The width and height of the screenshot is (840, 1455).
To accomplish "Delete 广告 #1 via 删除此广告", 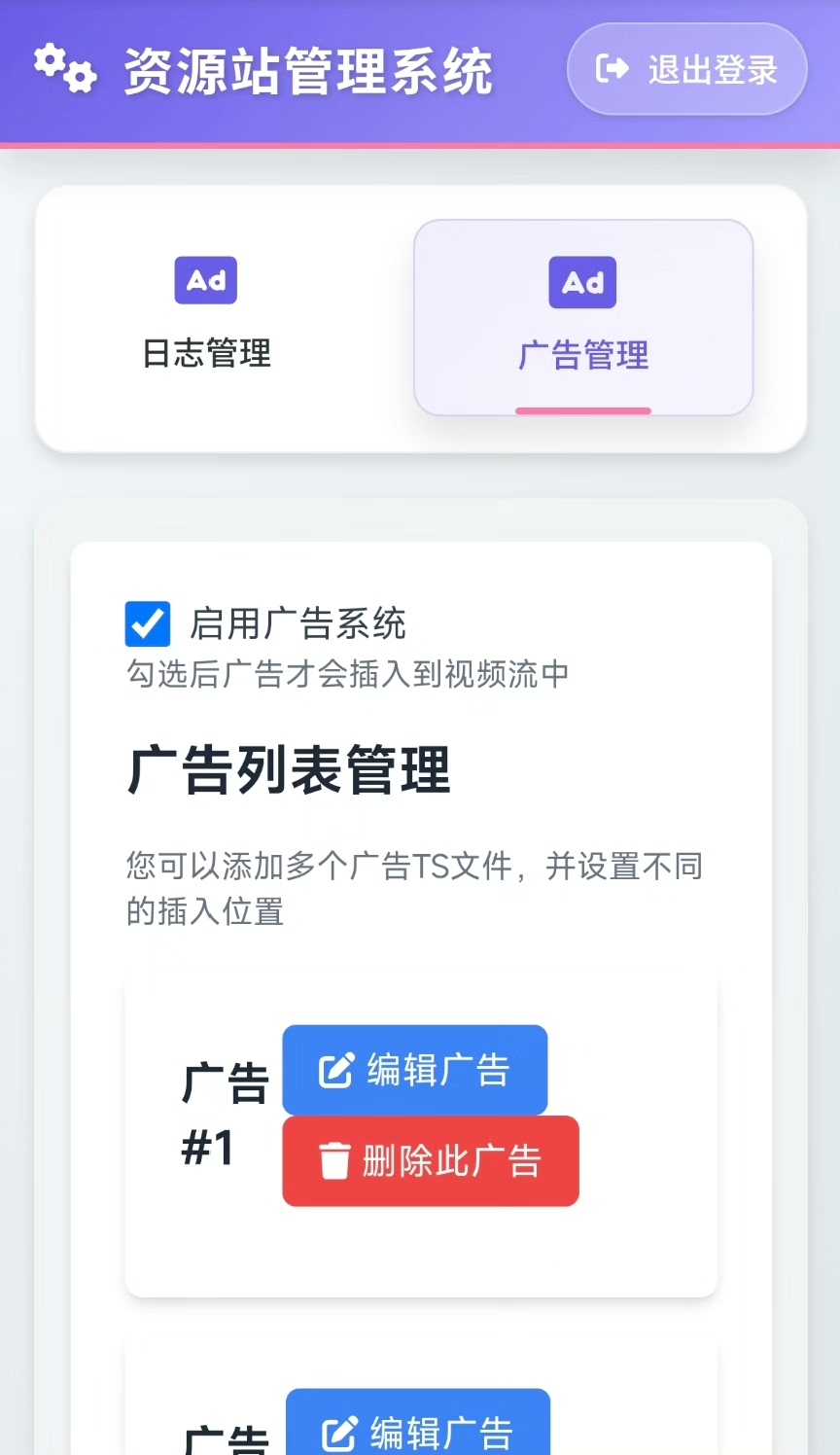I will 430,1161.
